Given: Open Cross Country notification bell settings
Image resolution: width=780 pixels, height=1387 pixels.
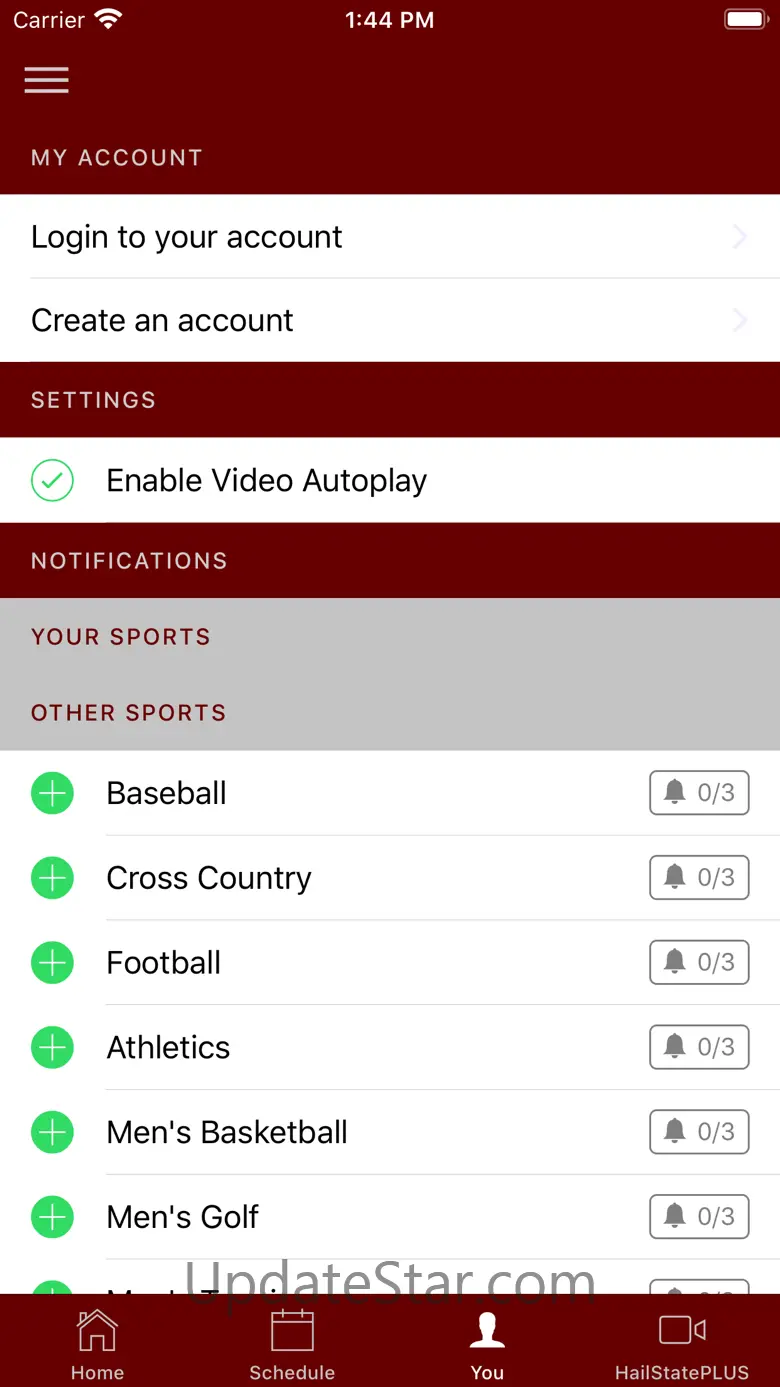Looking at the screenshot, I should click(699, 878).
